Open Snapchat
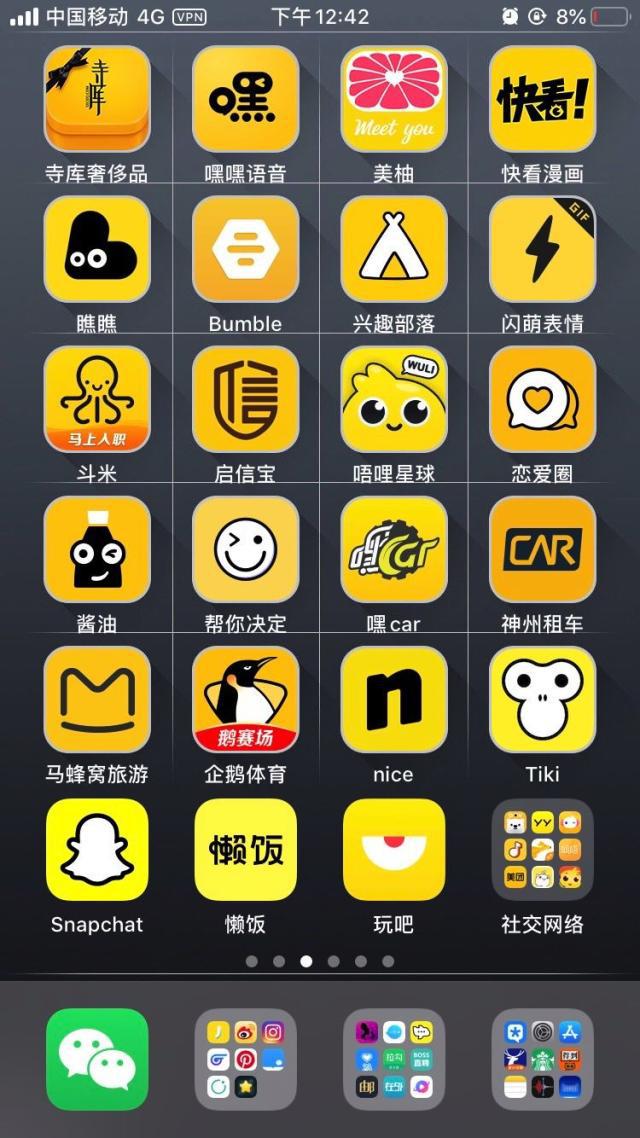Viewport: 640px width, 1138px height. pyautogui.click(x=97, y=850)
